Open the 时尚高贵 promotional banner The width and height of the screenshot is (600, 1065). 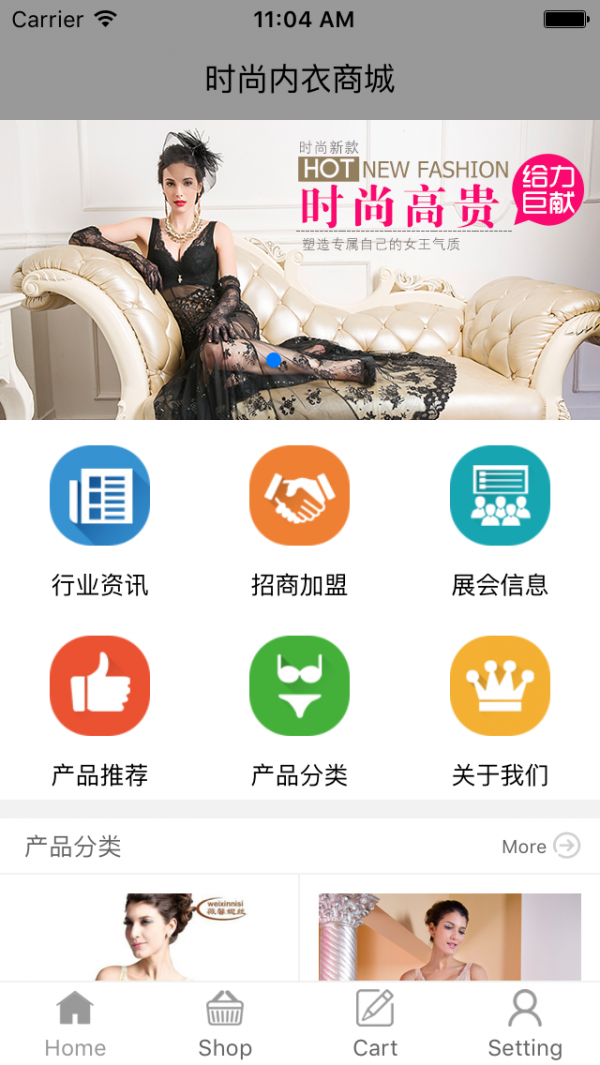click(300, 270)
